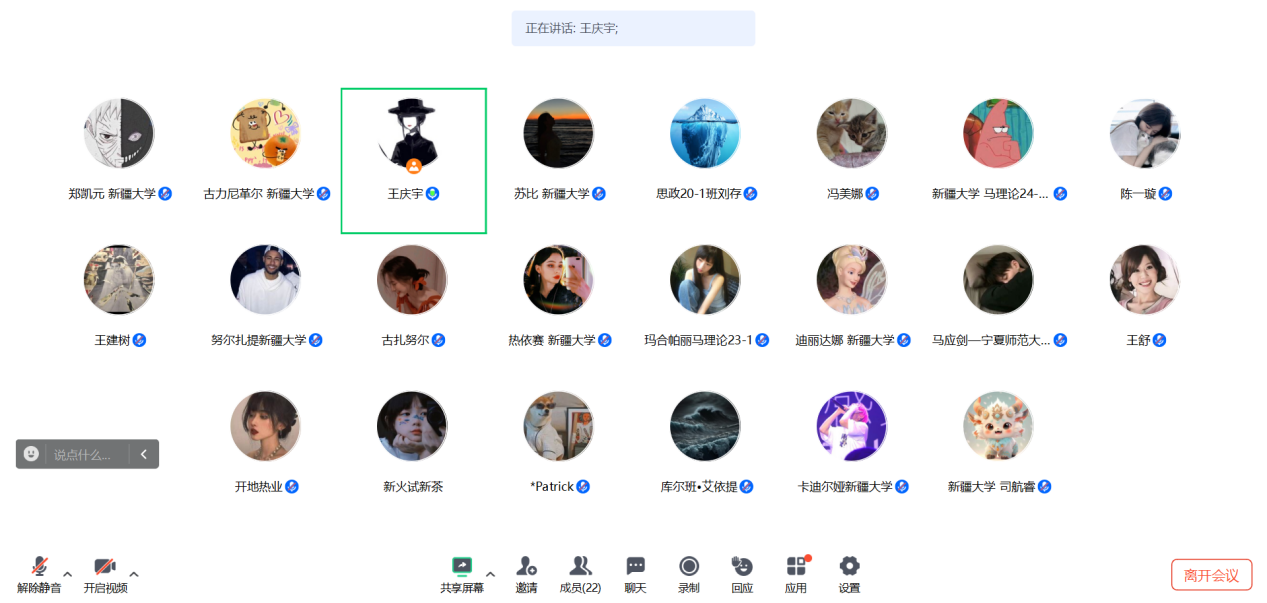This screenshot has width=1267, height=603.
Task: Select participant tile *Patrick
Action: (x=558, y=440)
